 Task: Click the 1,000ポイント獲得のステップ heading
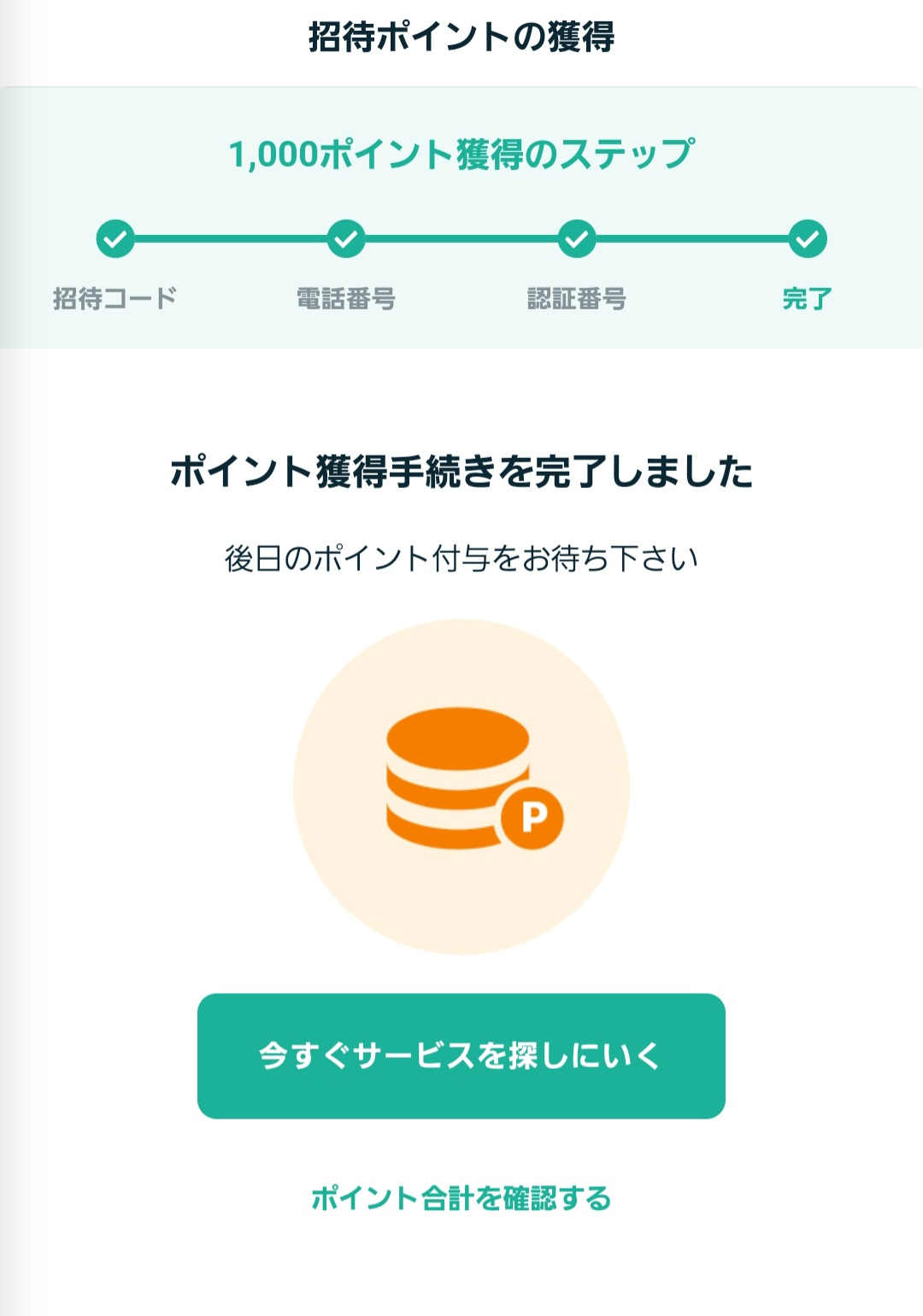pos(461,154)
